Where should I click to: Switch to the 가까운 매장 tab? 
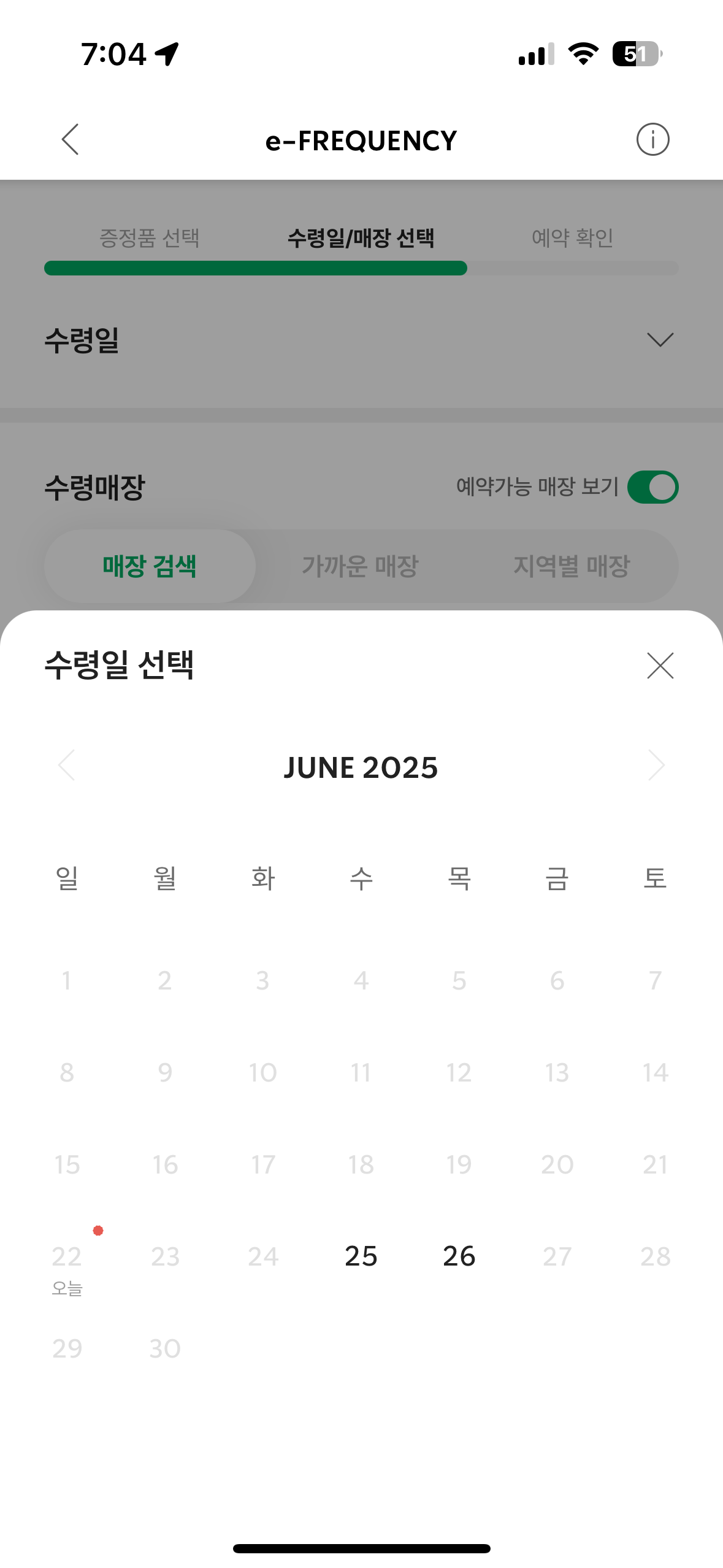pos(361,566)
